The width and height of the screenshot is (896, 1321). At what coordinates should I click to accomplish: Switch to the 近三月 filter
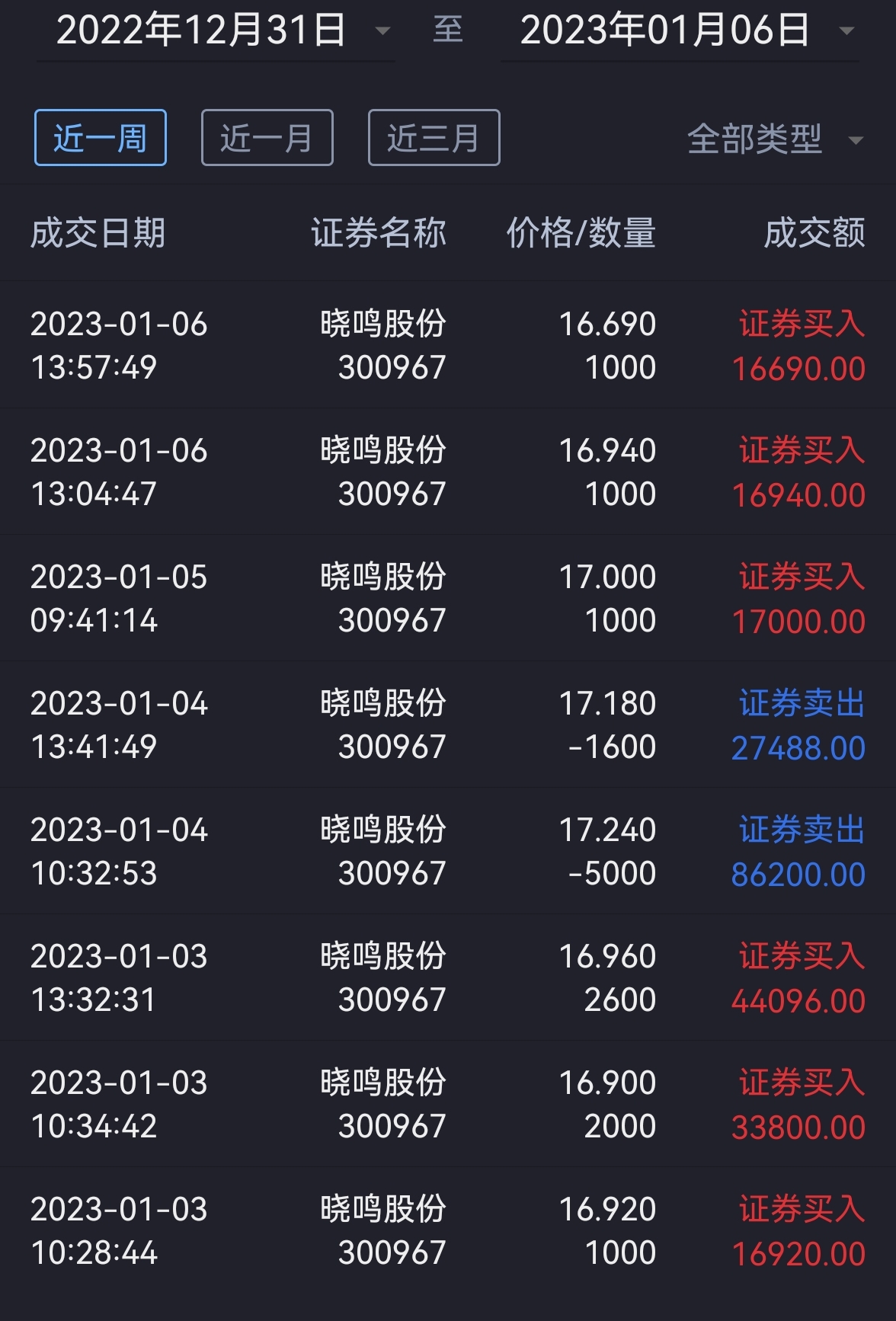click(434, 138)
